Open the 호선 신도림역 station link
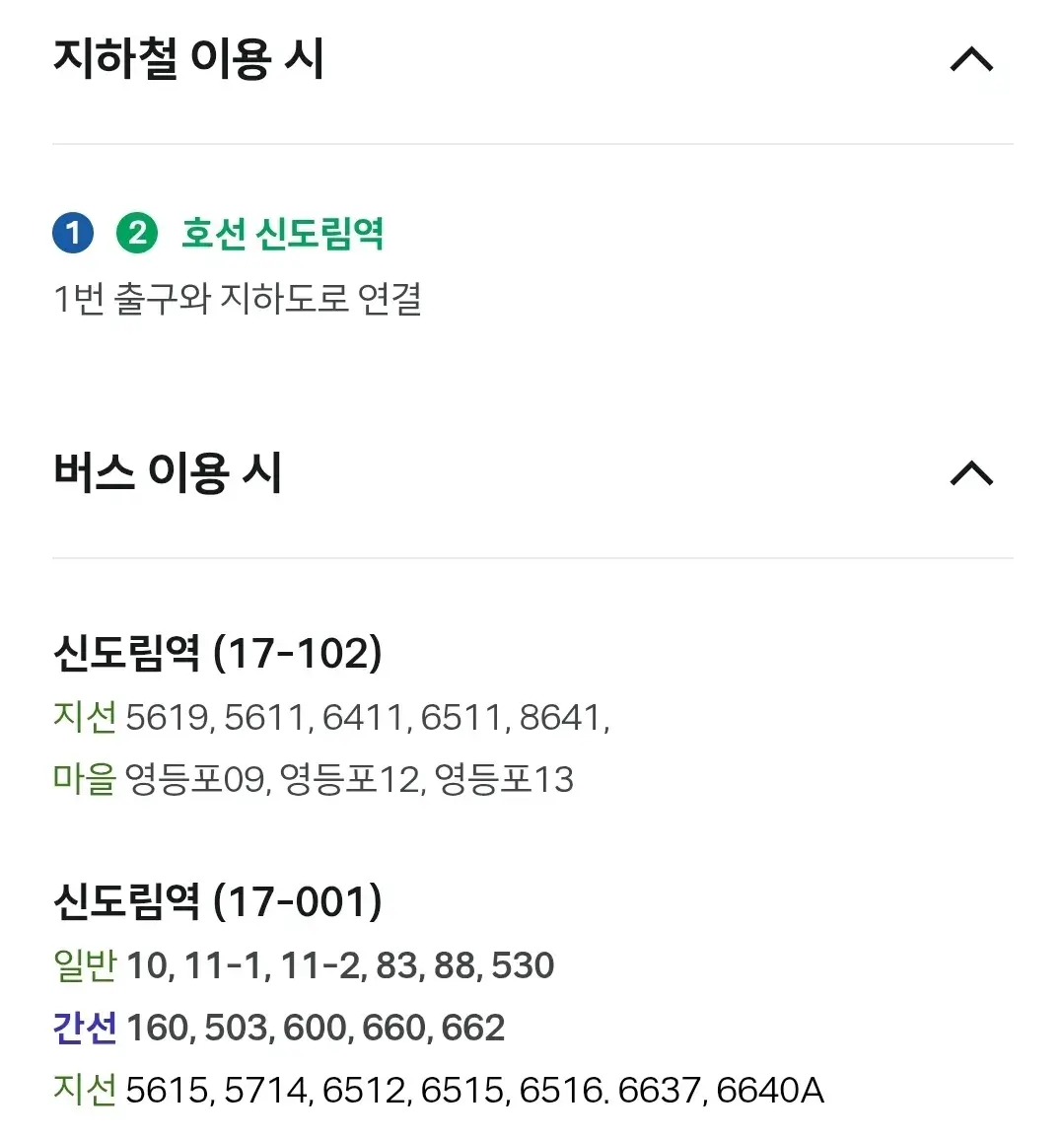Image resolution: width=1064 pixels, height=1139 pixels. point(281,234)
